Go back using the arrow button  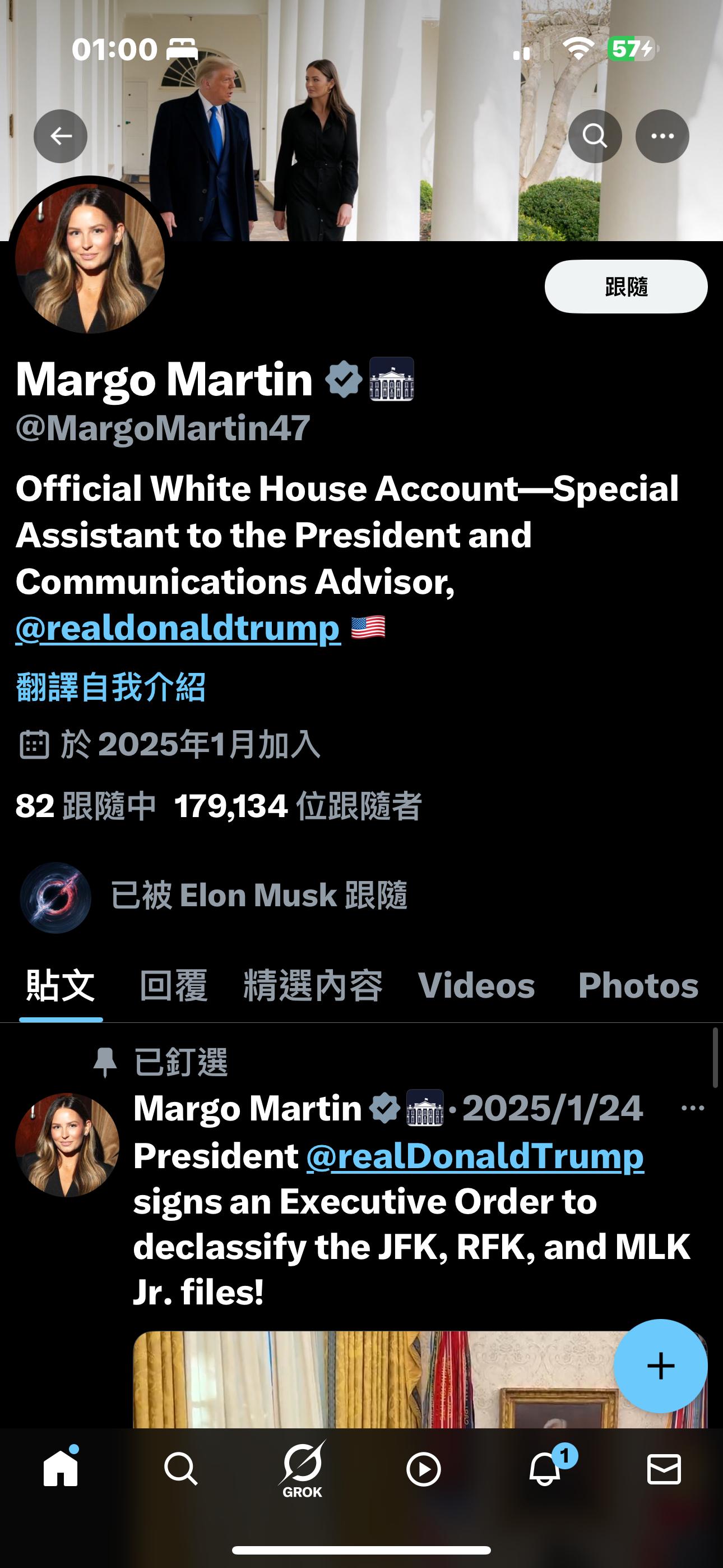[x=61, y=136]
